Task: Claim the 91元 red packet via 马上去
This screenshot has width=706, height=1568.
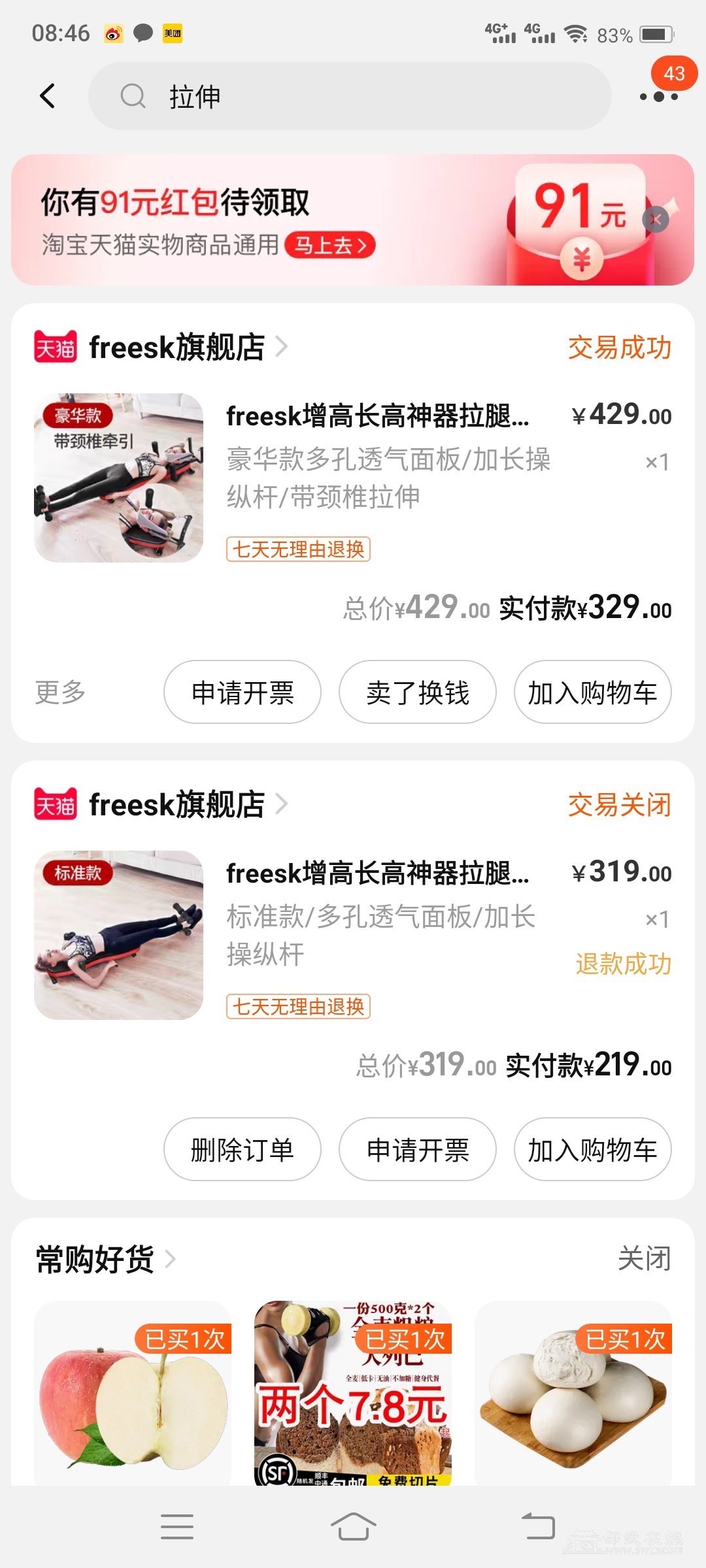Action: coord(330,245)
